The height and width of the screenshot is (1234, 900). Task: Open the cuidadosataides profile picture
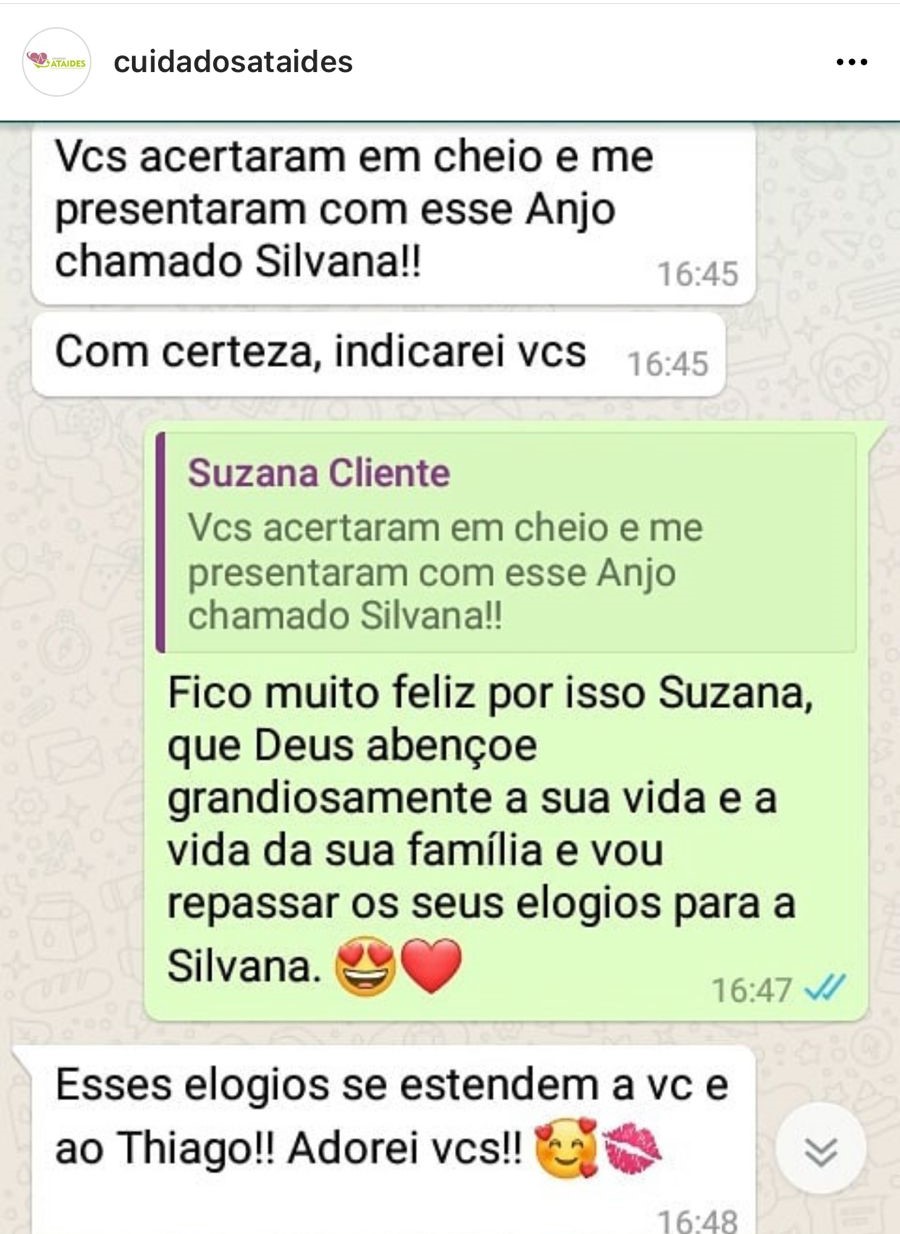56,62
